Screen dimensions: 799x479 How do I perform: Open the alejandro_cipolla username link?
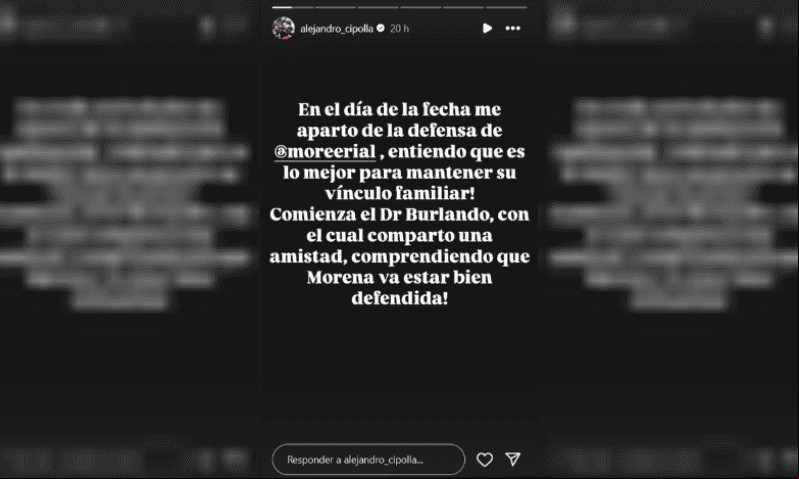click(336, 29)
